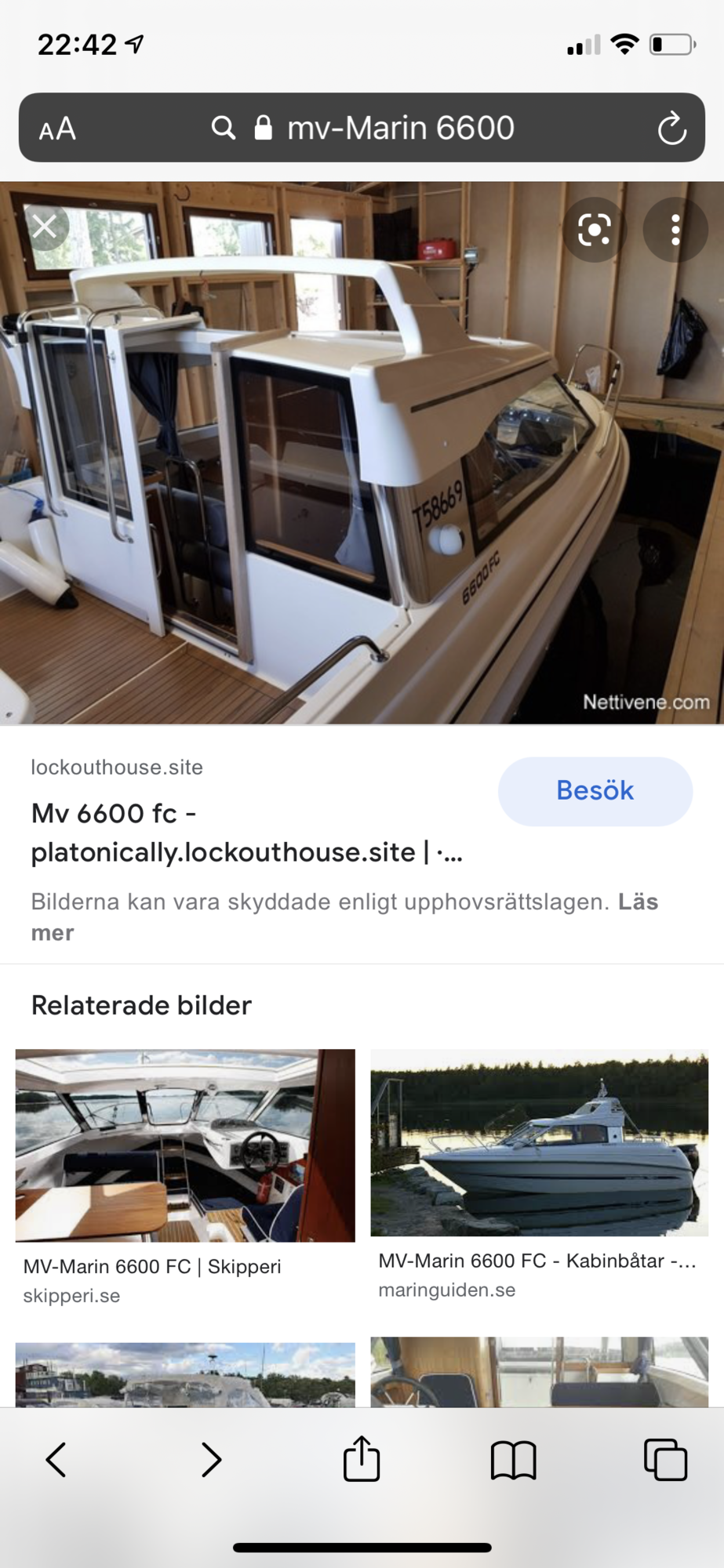Go forward to the next page

coord(210,1460)
